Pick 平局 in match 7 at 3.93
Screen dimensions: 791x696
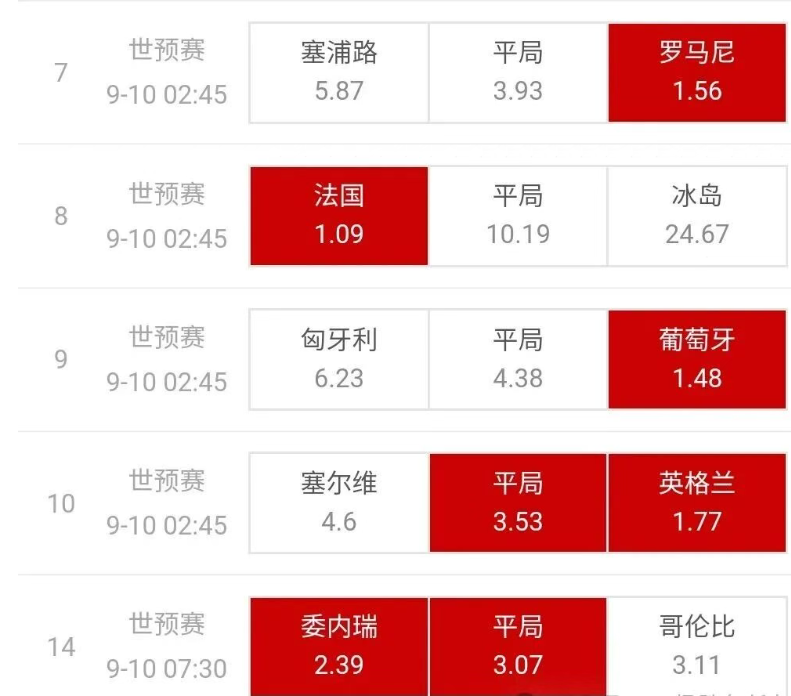pyautogui.click(x=518, y=72)
